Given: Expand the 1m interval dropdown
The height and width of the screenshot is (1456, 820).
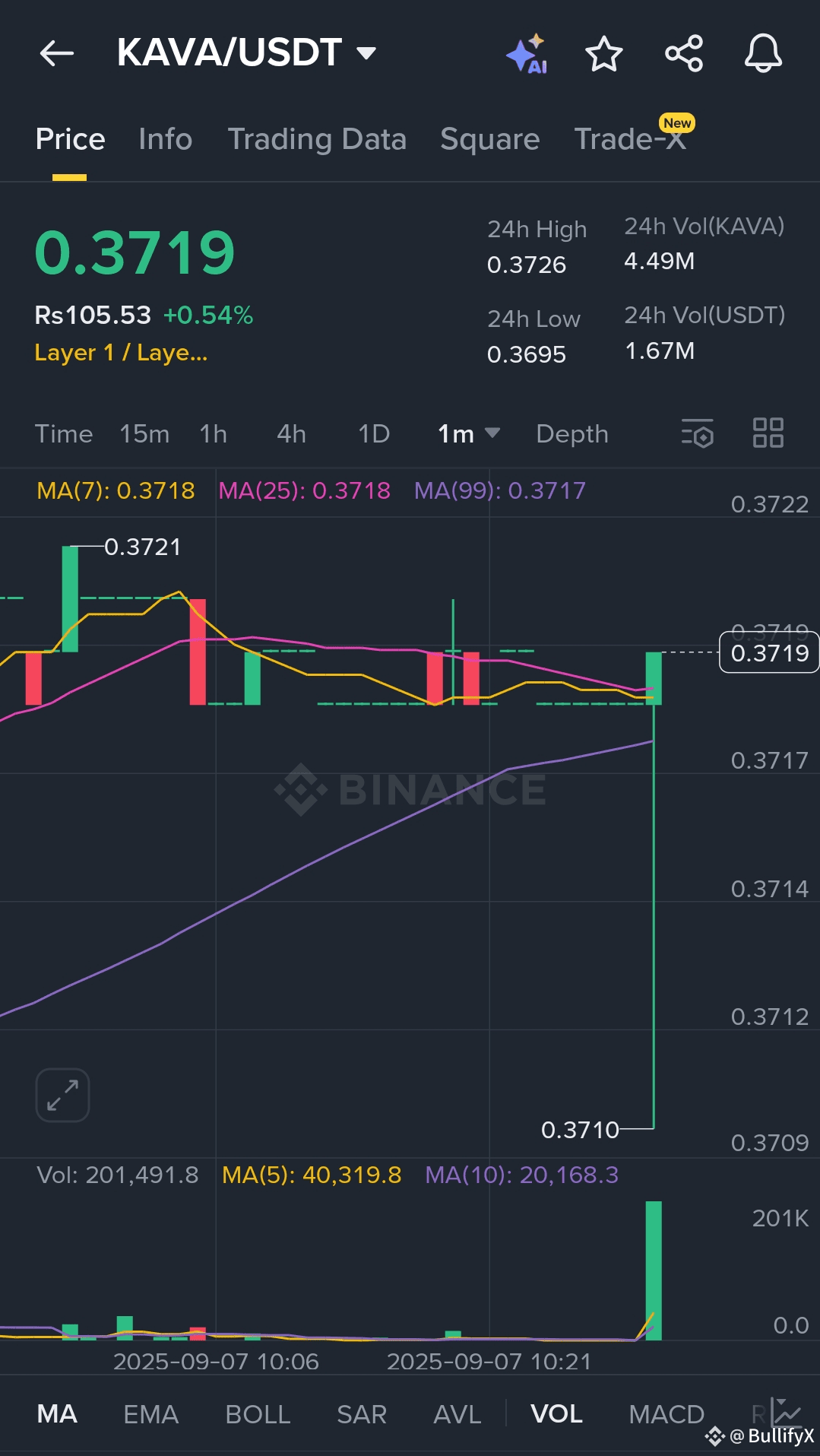Looking at the screenshot, I should [x=469, y=434].
